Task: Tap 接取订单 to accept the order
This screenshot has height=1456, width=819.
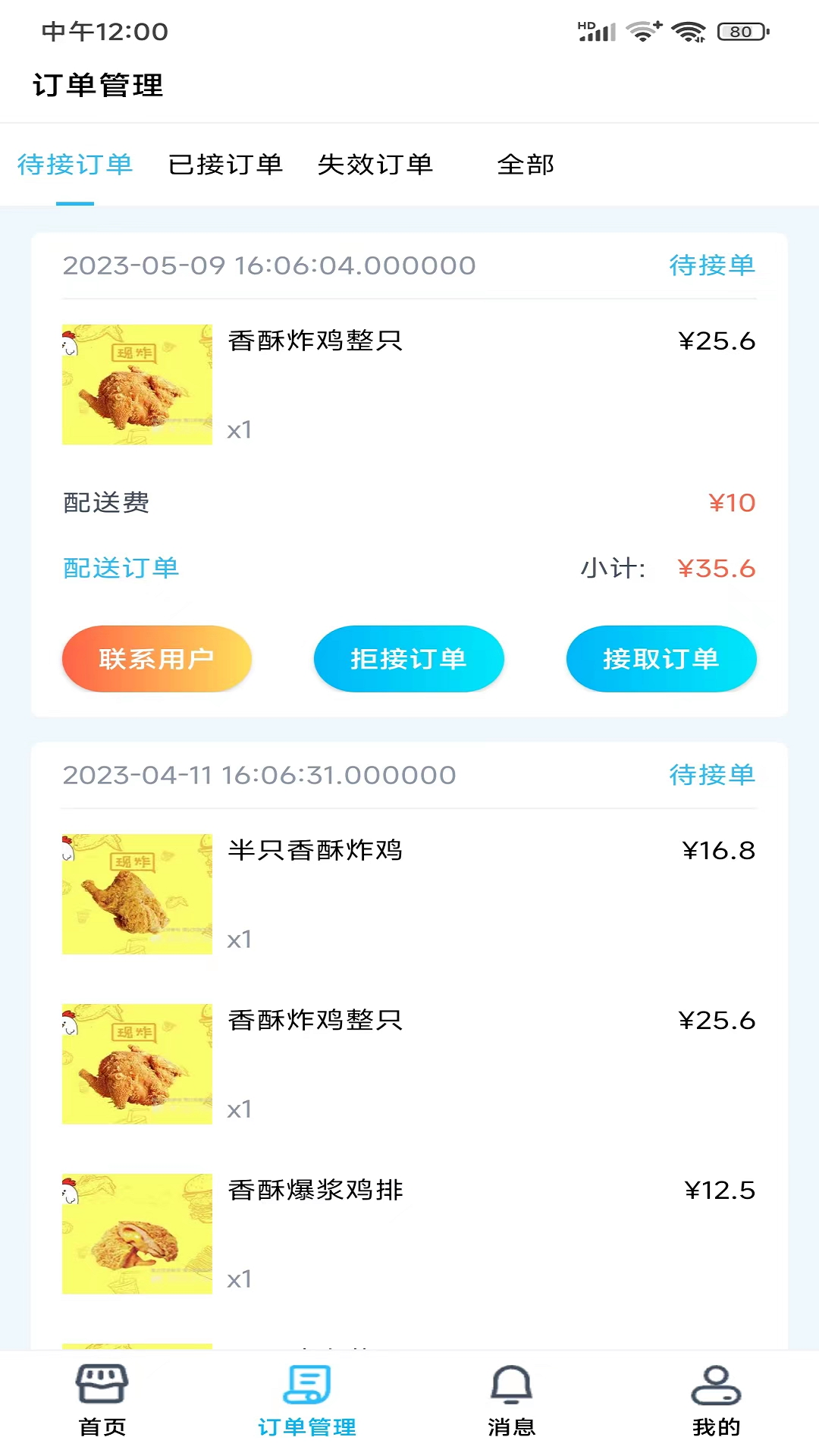Action: pos(661,659)
